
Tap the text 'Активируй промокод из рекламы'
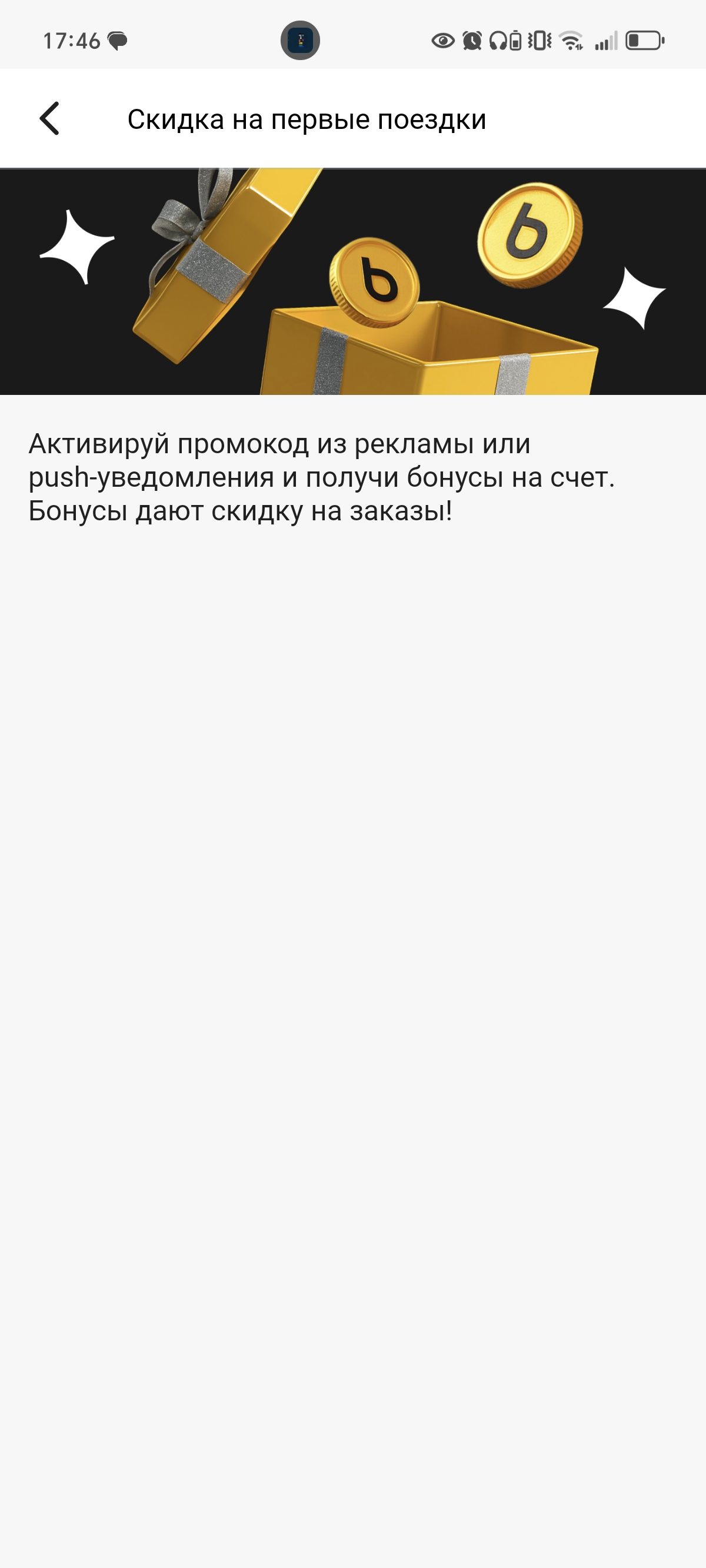click(280, 446)
